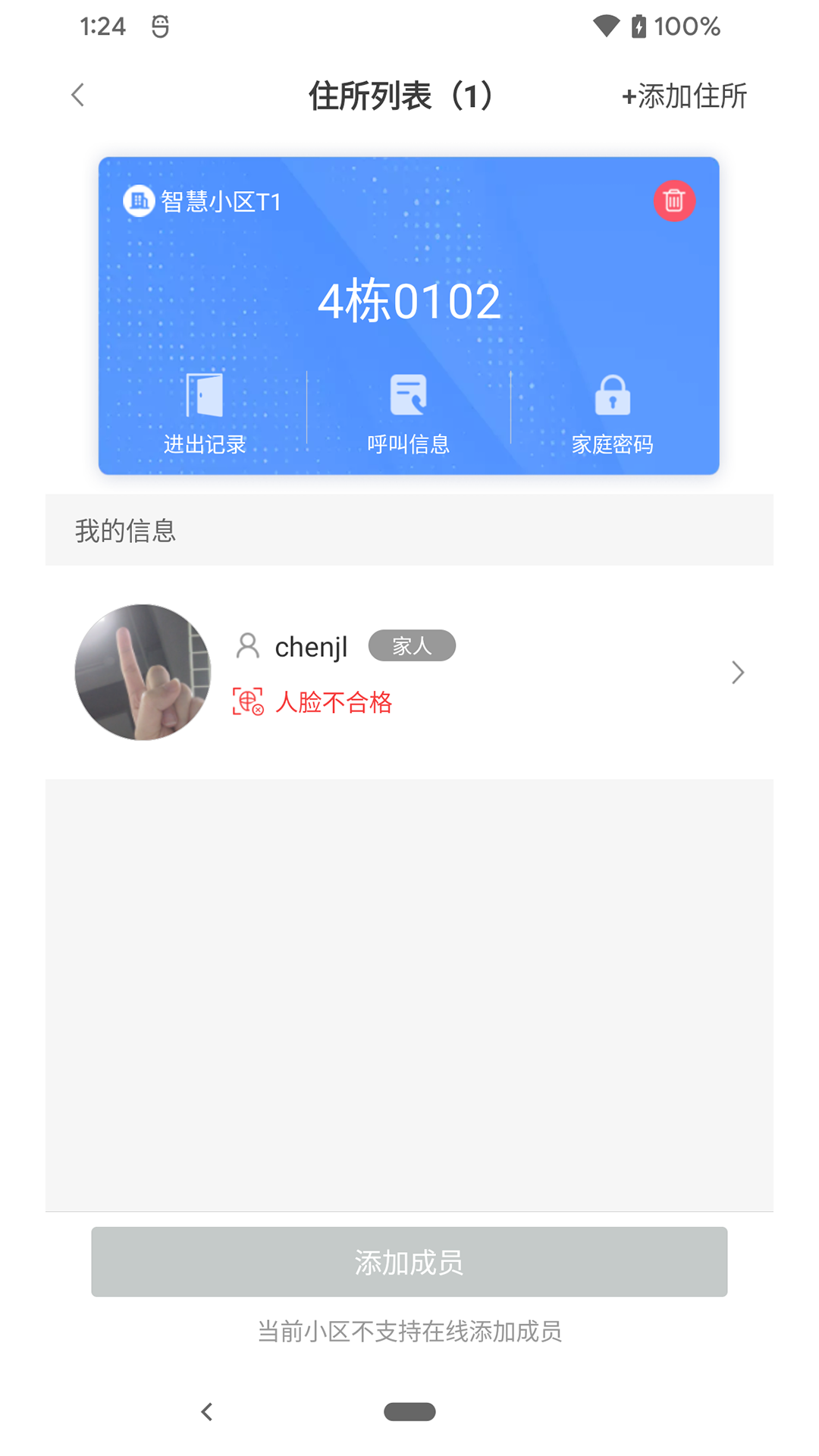Image resolution: width=819 pixels, height=1456 pixels.
Task: Tap the system back button
Action: [x=206, y=1411]
